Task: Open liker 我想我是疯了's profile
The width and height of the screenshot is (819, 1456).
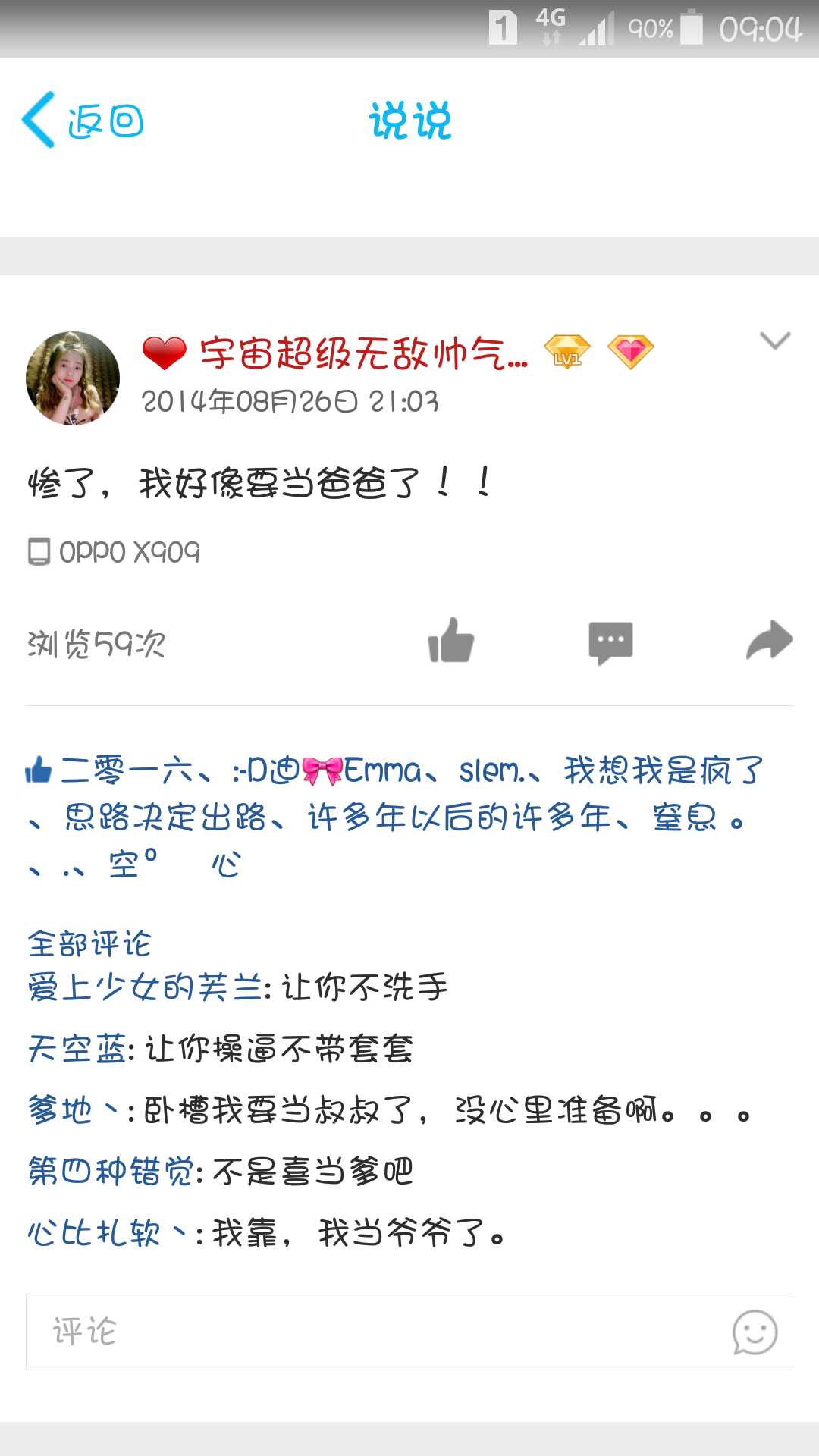Action: point(664,771)
